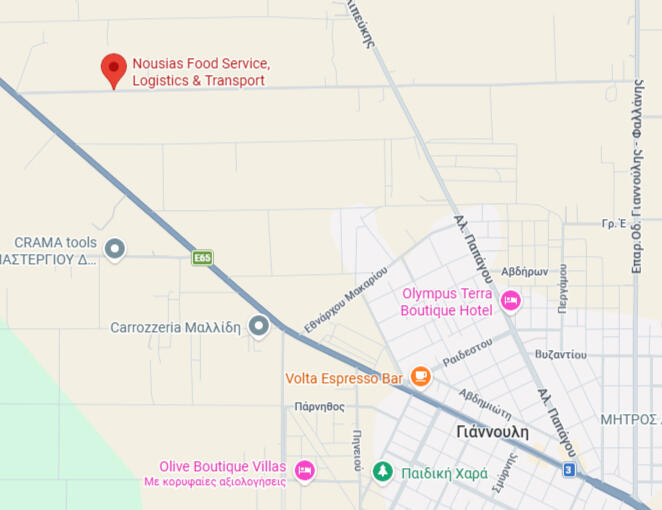Tap the Παιδική Χαρά park marker
This screenshot has width=662, height=510.
pos(382,471)
